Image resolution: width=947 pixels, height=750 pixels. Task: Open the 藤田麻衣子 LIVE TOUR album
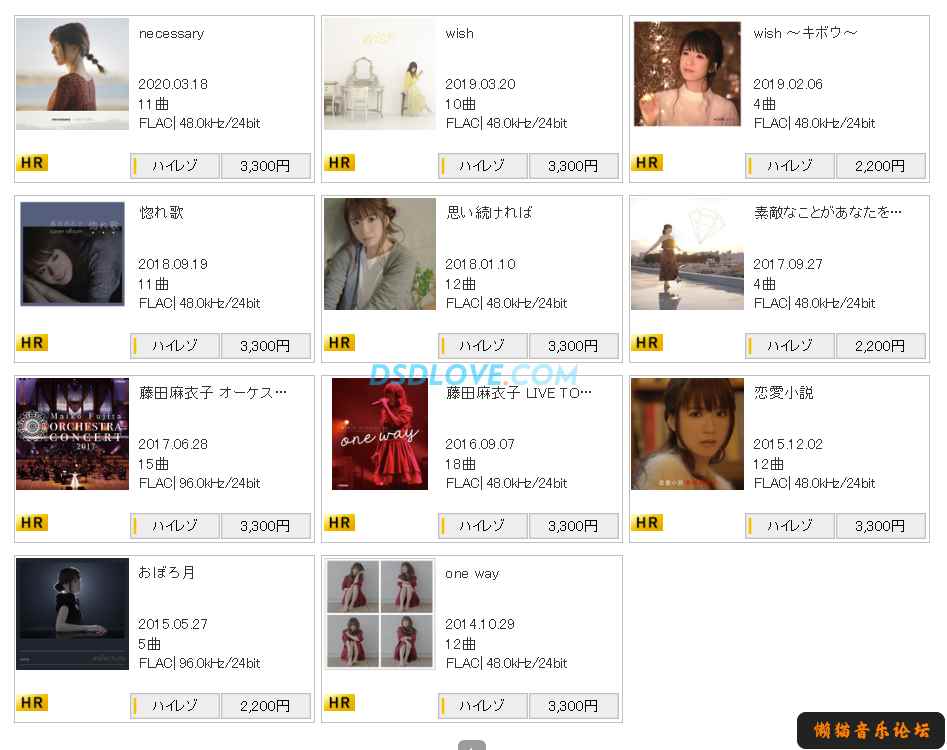(379, 434)
